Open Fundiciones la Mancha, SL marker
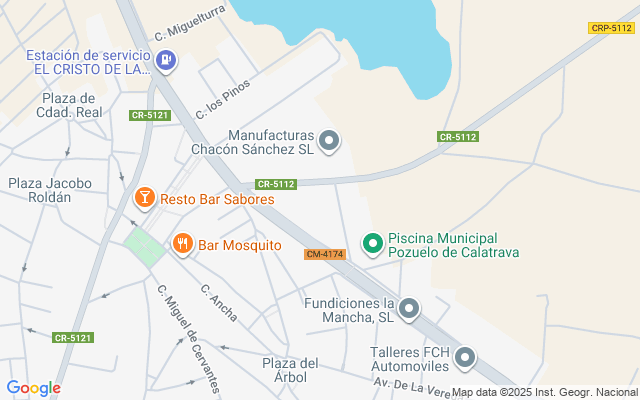 click(x=408, y=309)
